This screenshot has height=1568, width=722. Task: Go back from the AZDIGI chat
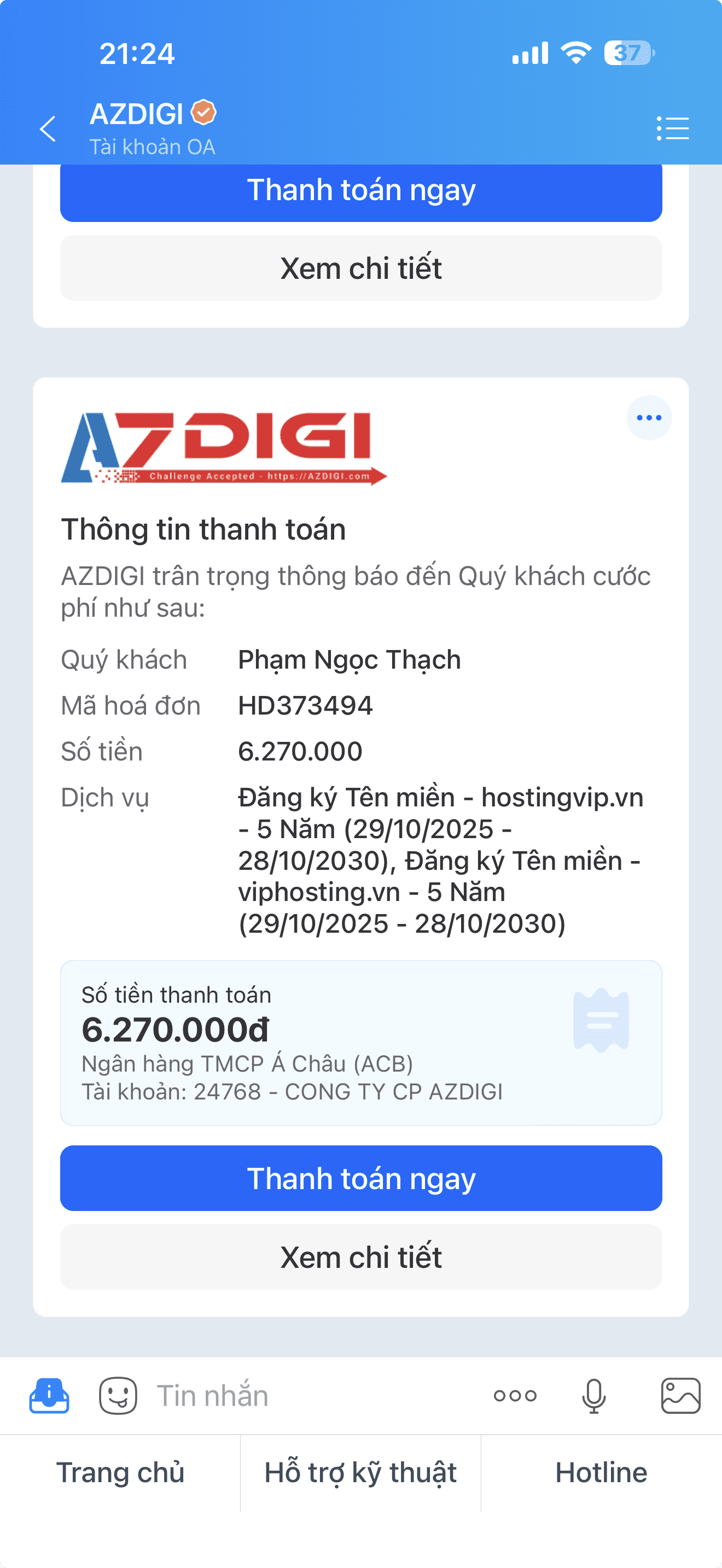tap(48, 128)
